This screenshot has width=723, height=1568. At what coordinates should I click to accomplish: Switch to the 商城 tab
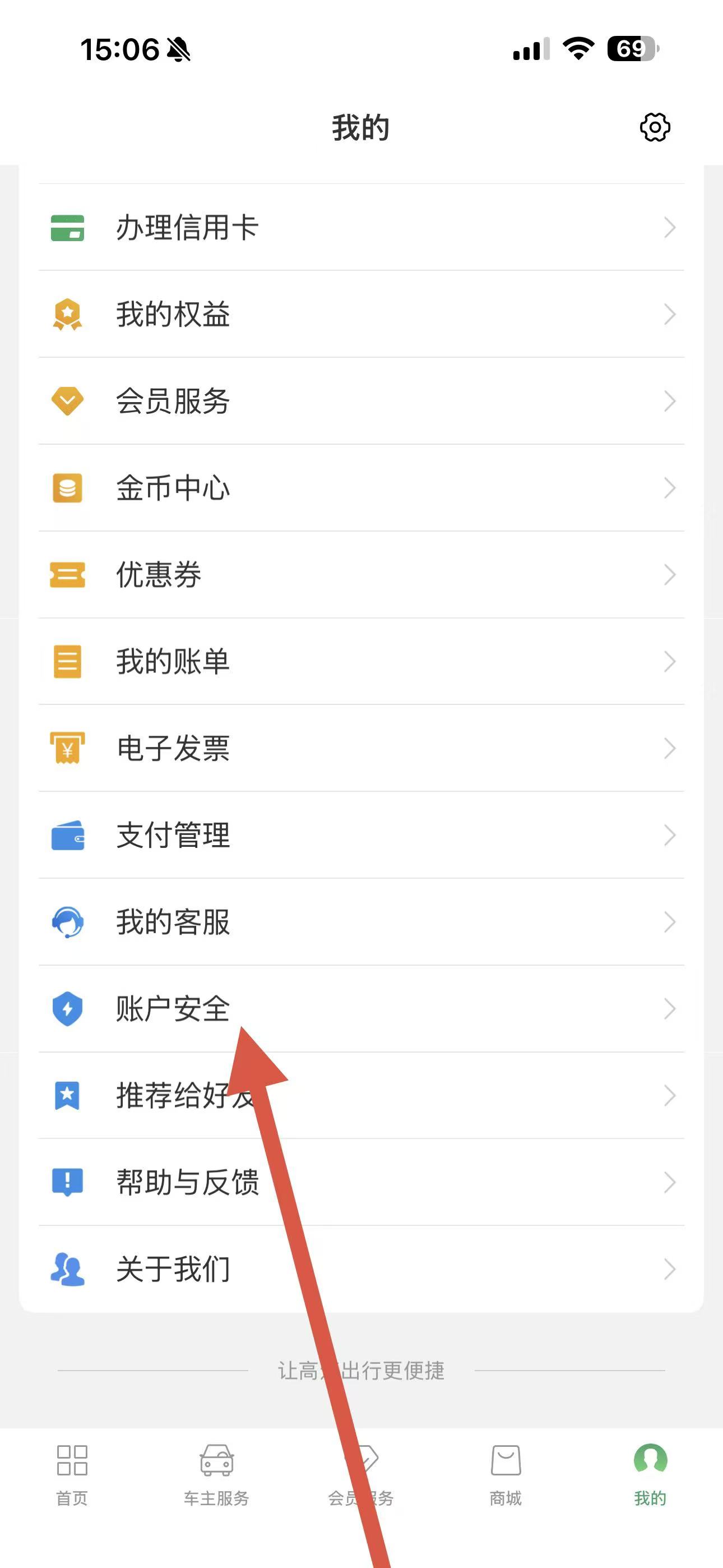506,1474
